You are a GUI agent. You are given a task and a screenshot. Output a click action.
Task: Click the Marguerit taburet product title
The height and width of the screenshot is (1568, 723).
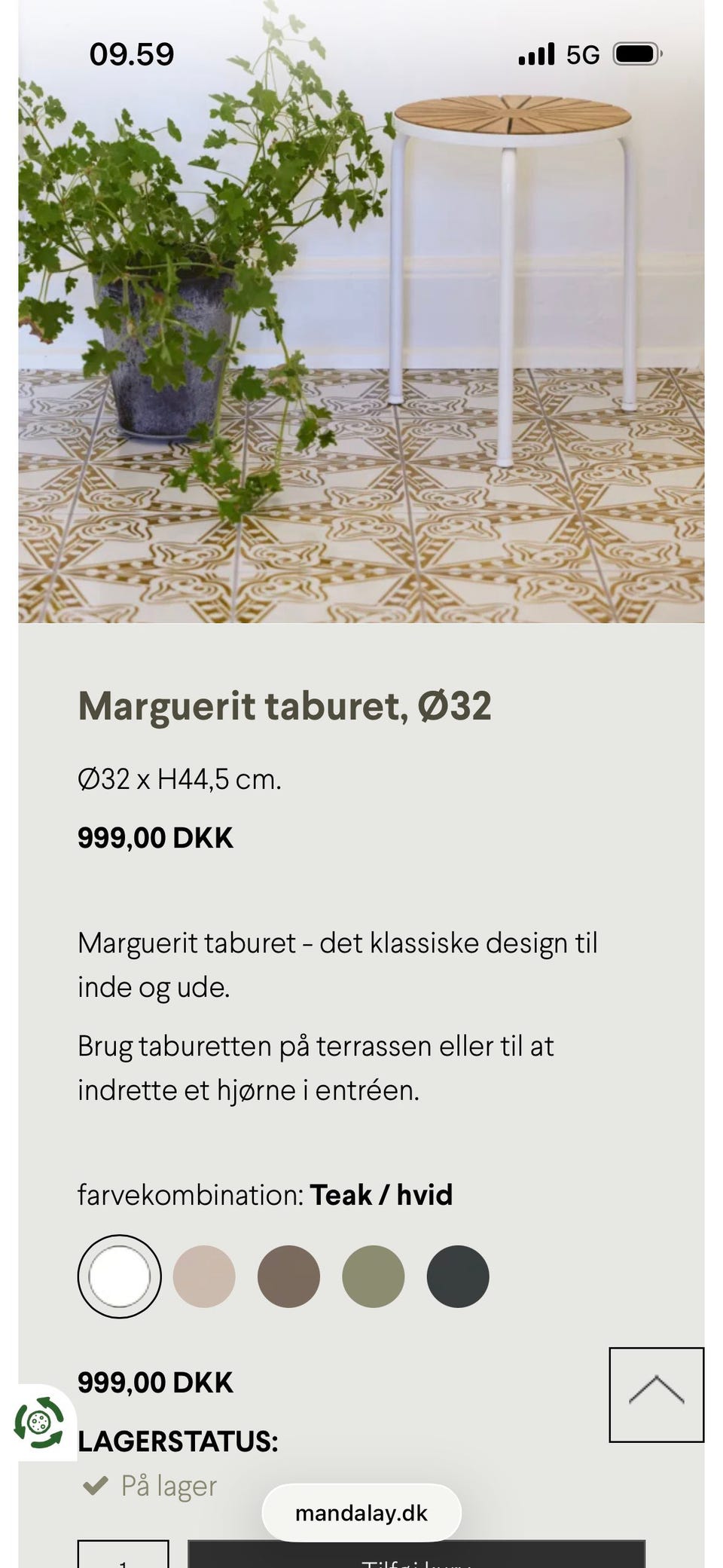click(x=285, y=707)
